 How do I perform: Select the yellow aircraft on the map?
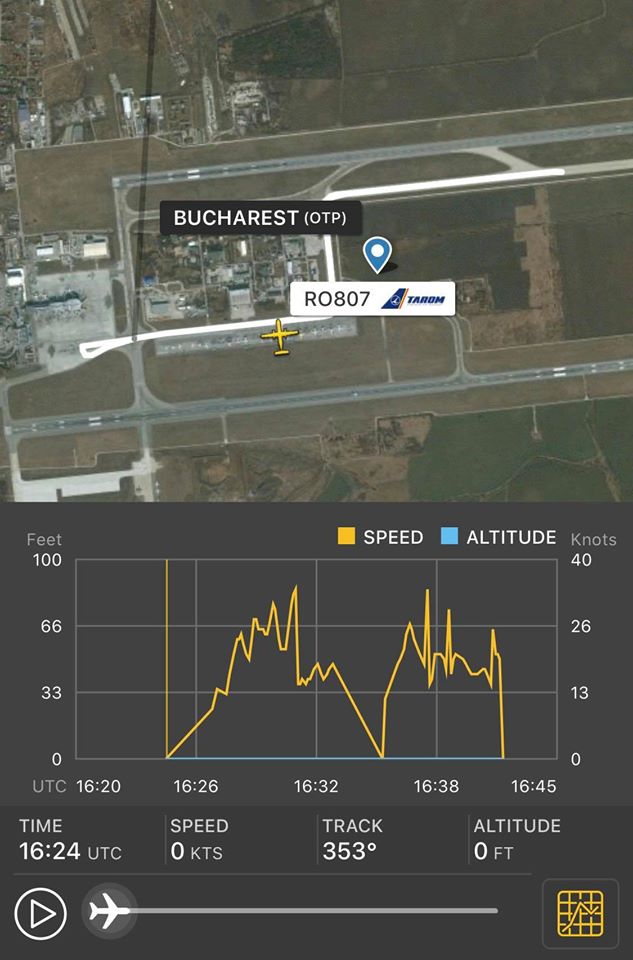(280, 337)
